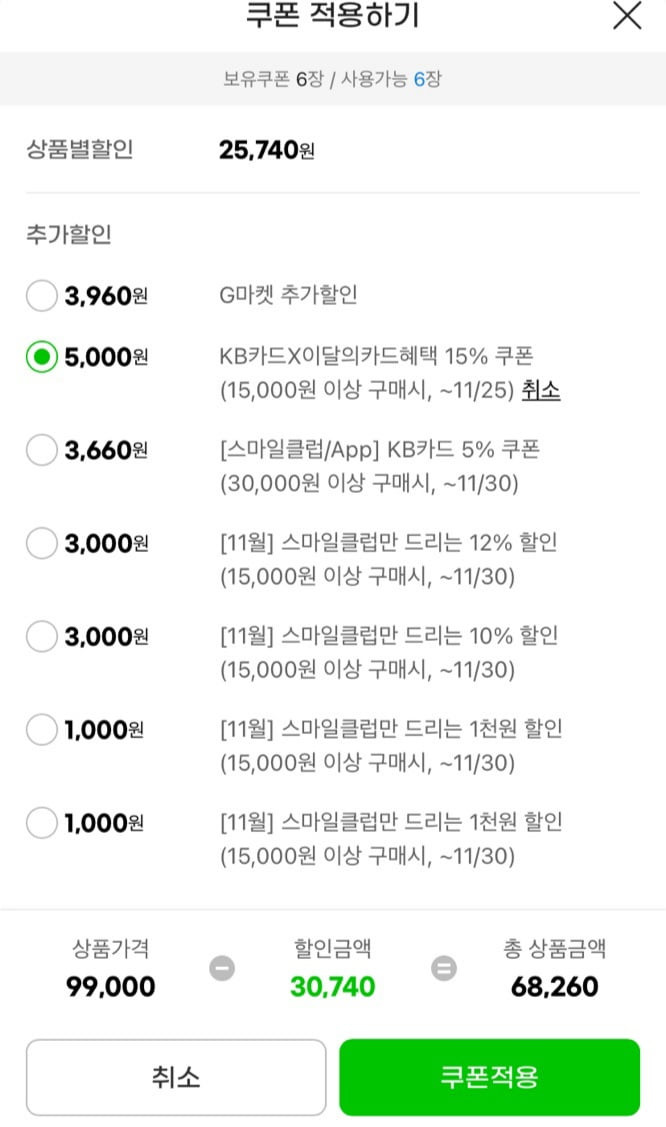Pick the 스마일클럽 10% 할인 coupon

tap(42, 637)
